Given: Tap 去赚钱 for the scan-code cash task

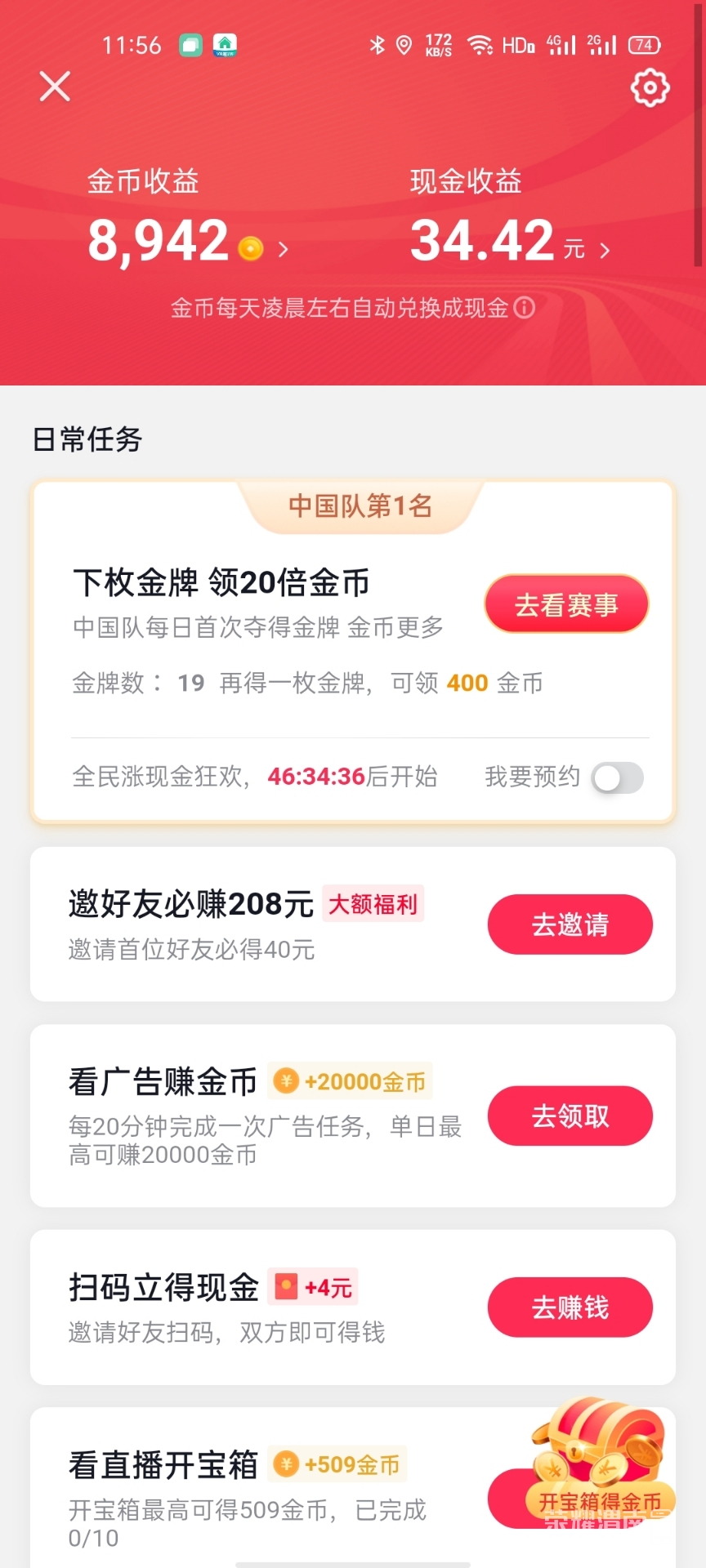Looking at the screenshot, I should click(570, 1307).
